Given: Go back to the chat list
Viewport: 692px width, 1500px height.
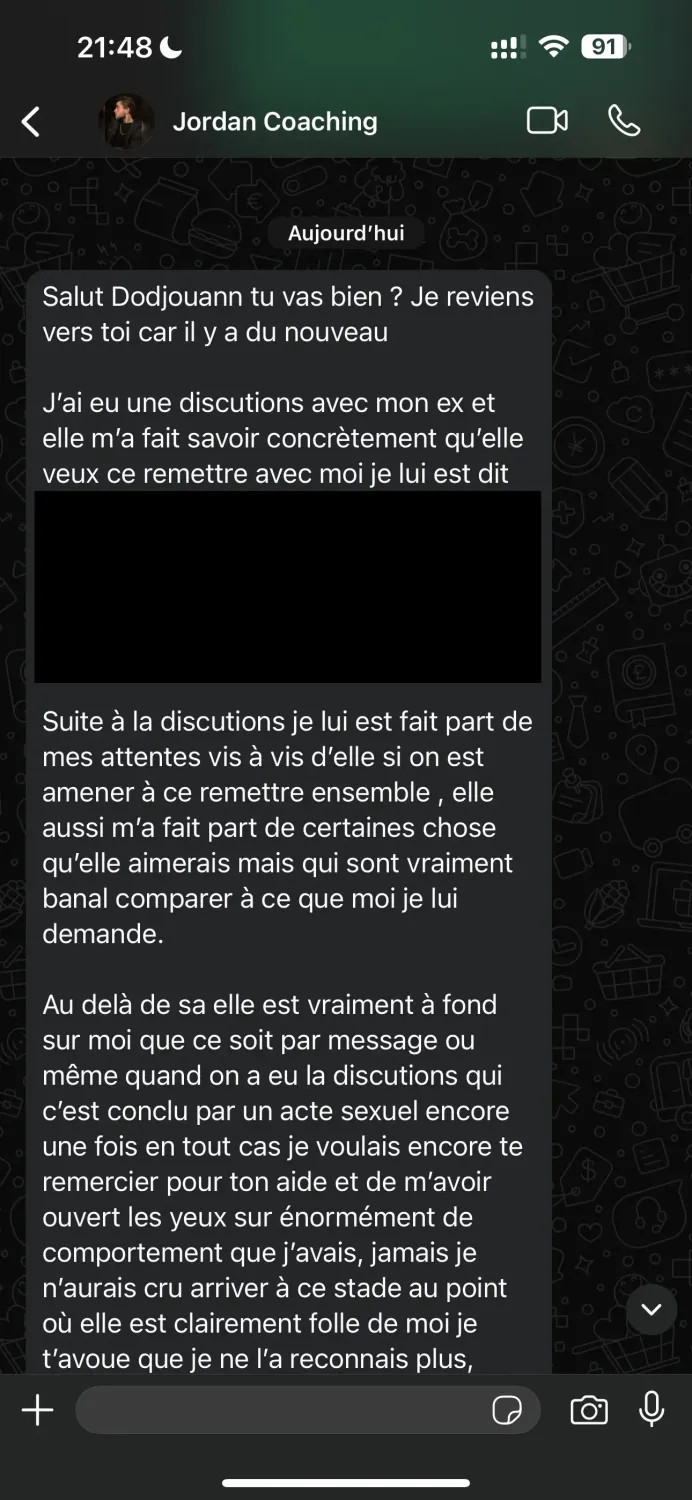Looking at the screenshot, I should (x=31, y=122).
